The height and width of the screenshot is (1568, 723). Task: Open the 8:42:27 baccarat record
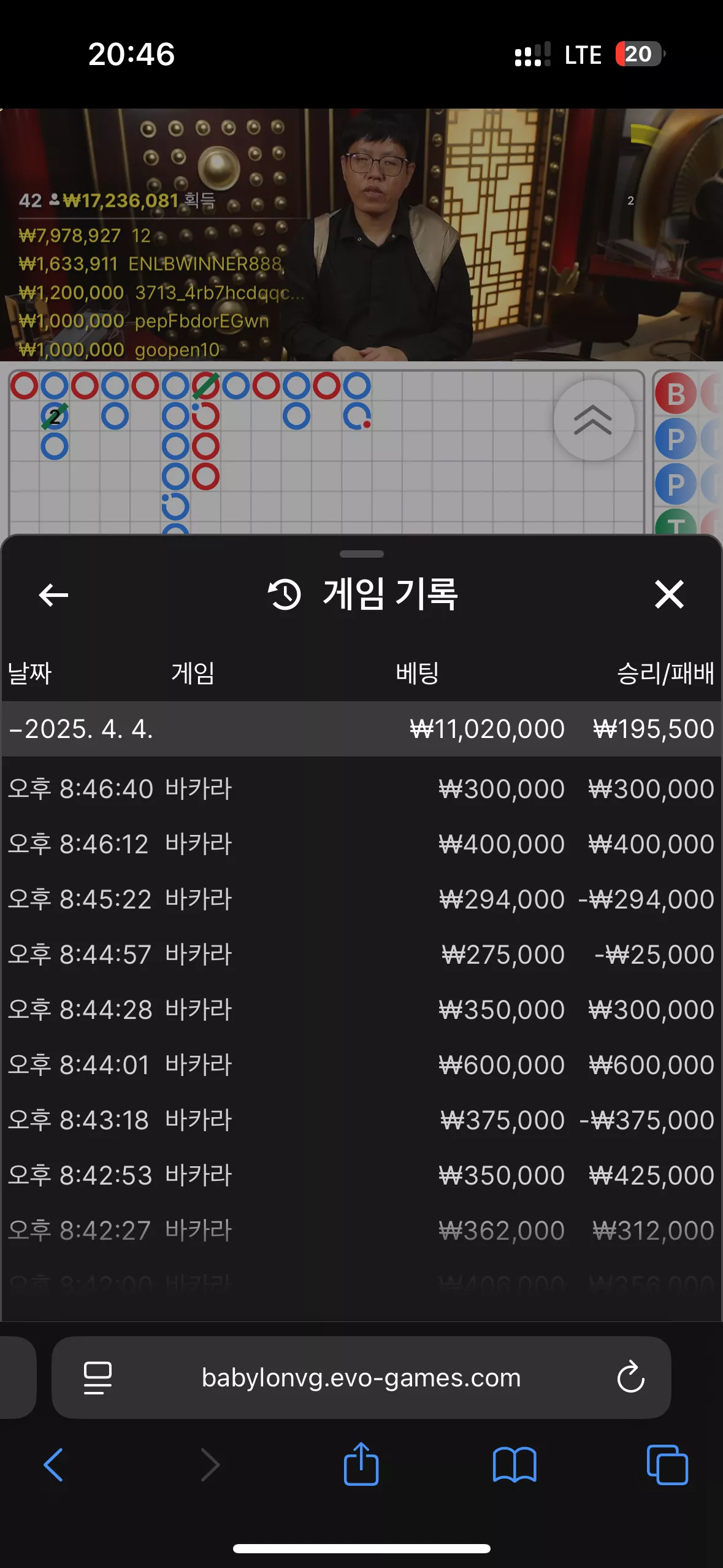pos(361,1230)
